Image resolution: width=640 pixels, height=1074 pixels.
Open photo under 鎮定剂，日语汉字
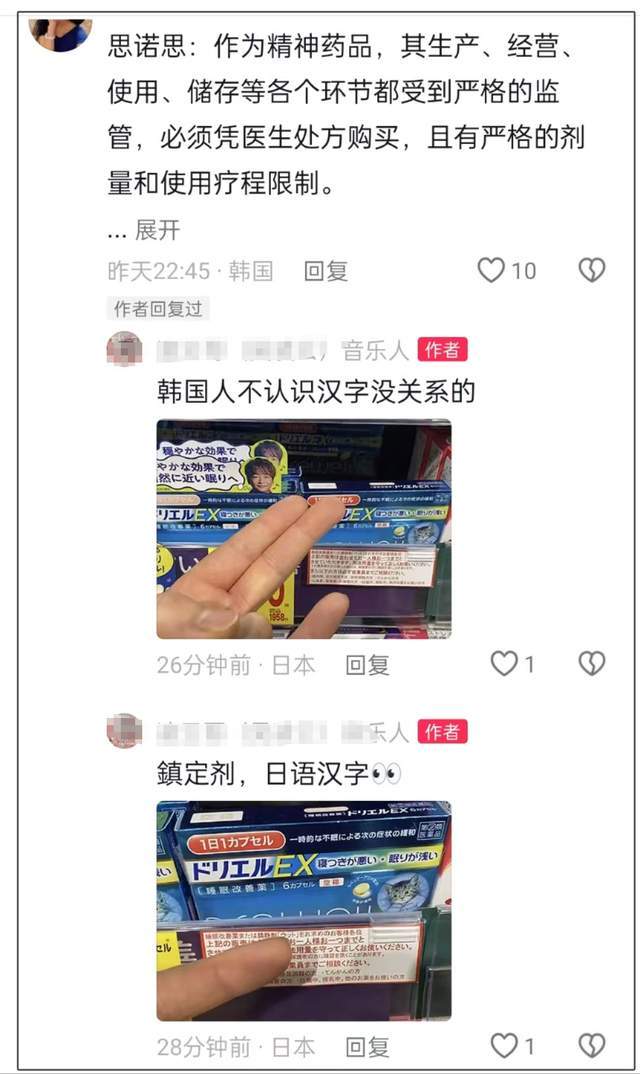pyautogui.click(x=303, y=911)
